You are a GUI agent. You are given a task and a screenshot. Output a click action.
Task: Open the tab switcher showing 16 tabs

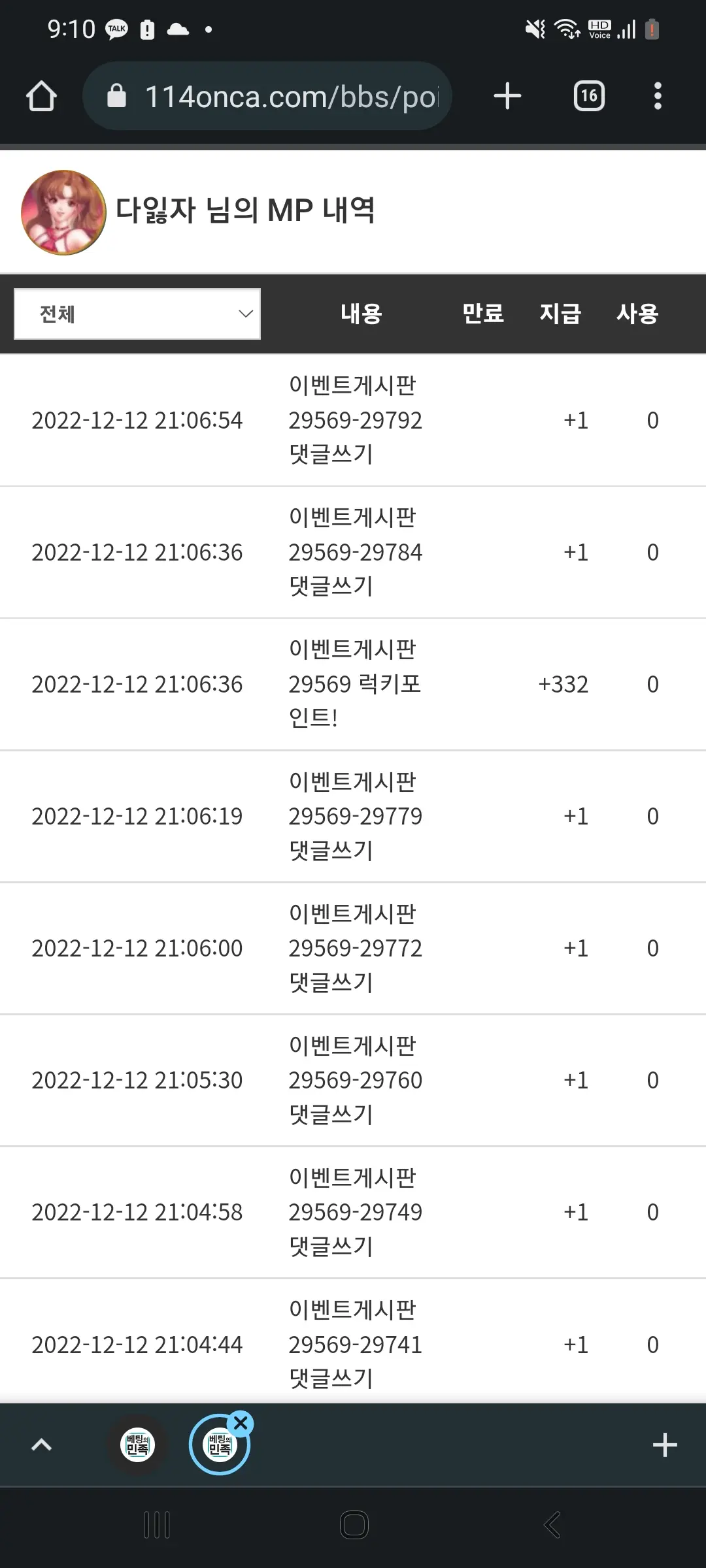(x=589, y=96)
